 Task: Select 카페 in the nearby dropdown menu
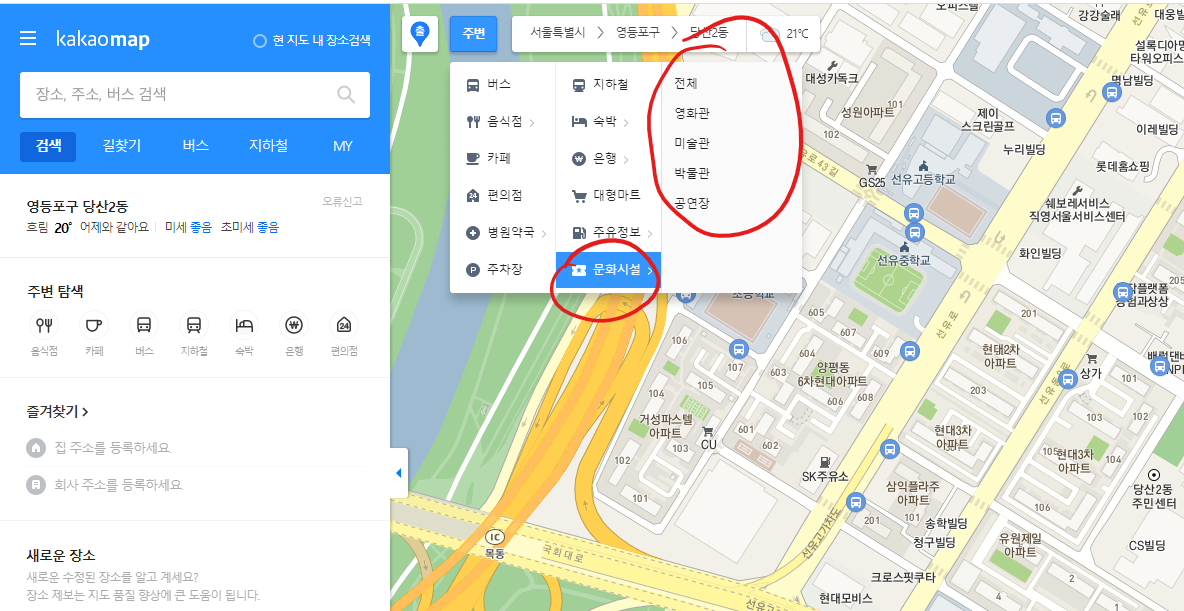499,158
